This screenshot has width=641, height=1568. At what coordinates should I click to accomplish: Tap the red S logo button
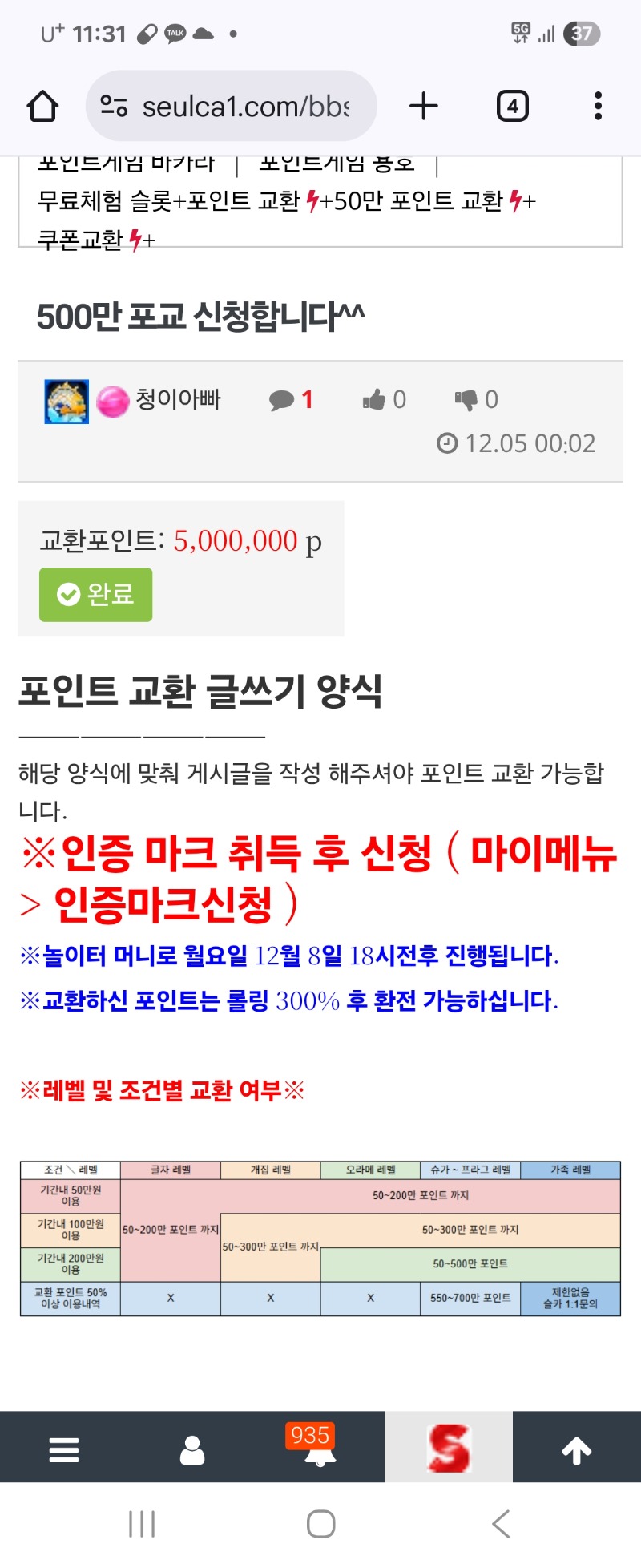pos(449,1448)
